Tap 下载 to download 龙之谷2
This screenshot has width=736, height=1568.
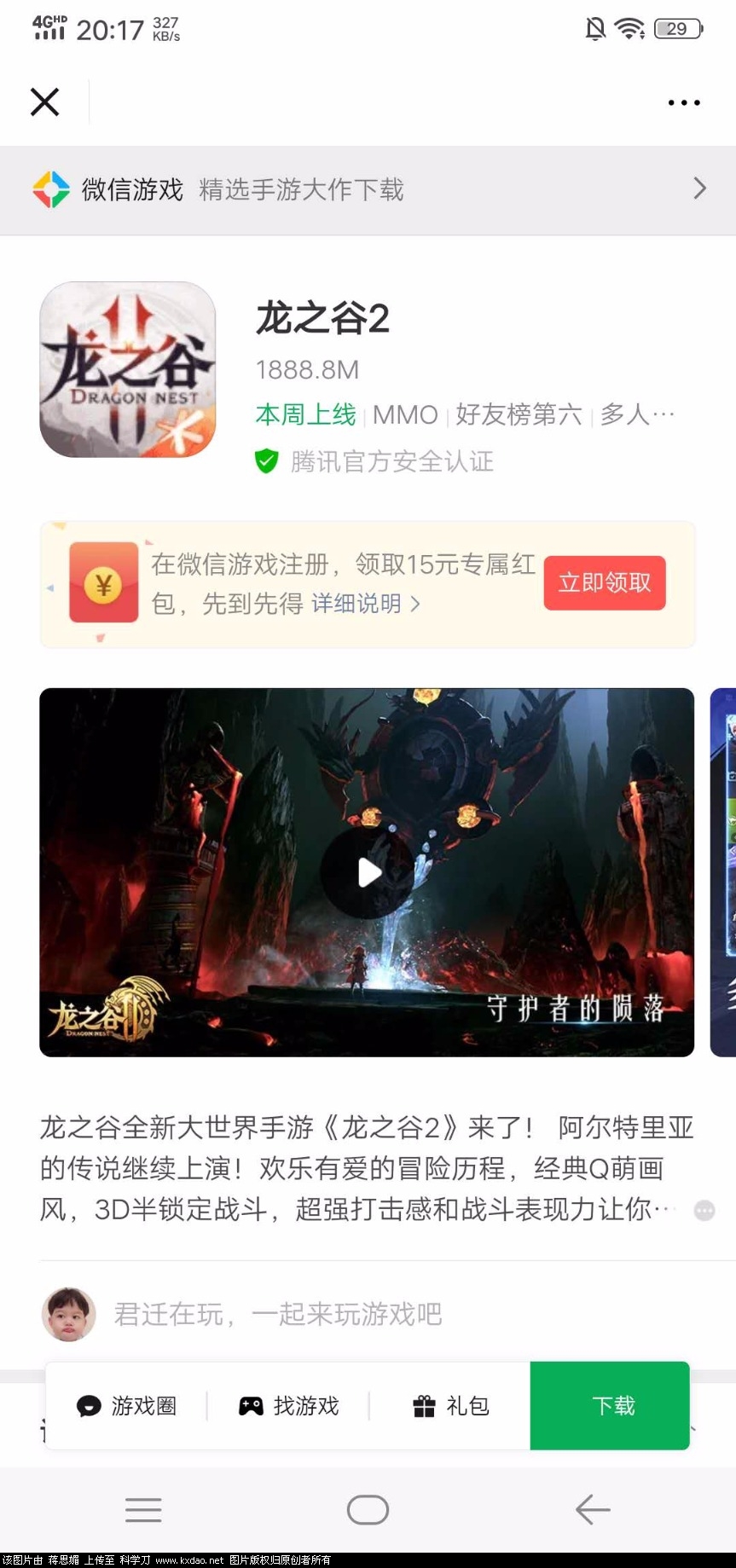pos(611,1406)
